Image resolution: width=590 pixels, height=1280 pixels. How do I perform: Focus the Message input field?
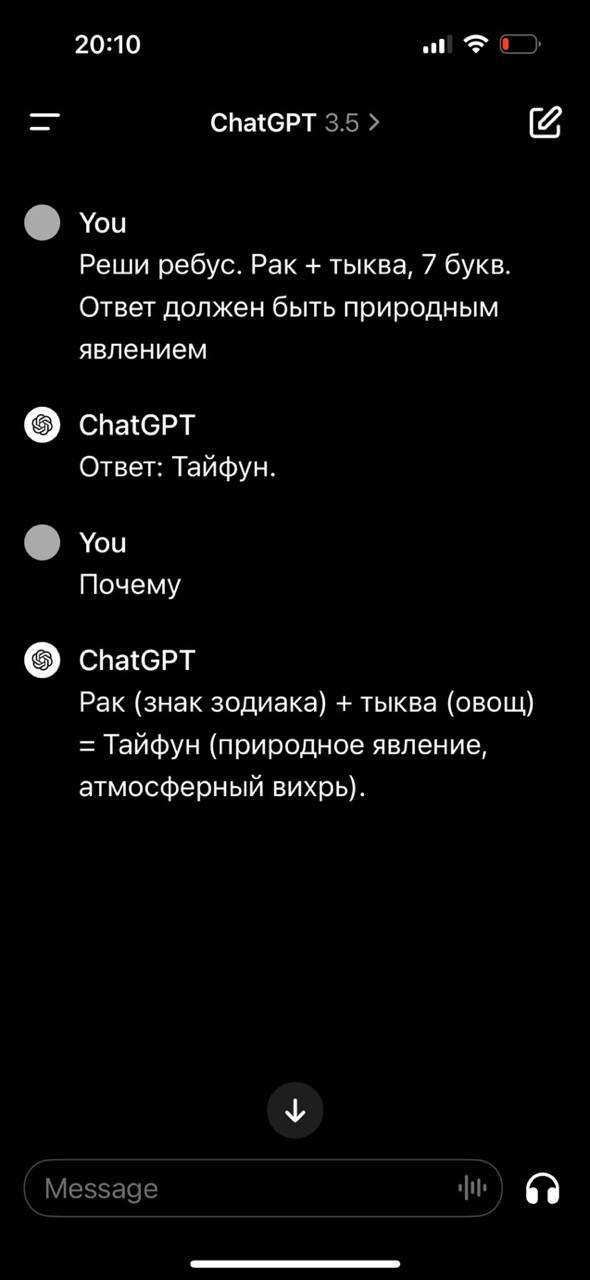[x=262, y=1188]
